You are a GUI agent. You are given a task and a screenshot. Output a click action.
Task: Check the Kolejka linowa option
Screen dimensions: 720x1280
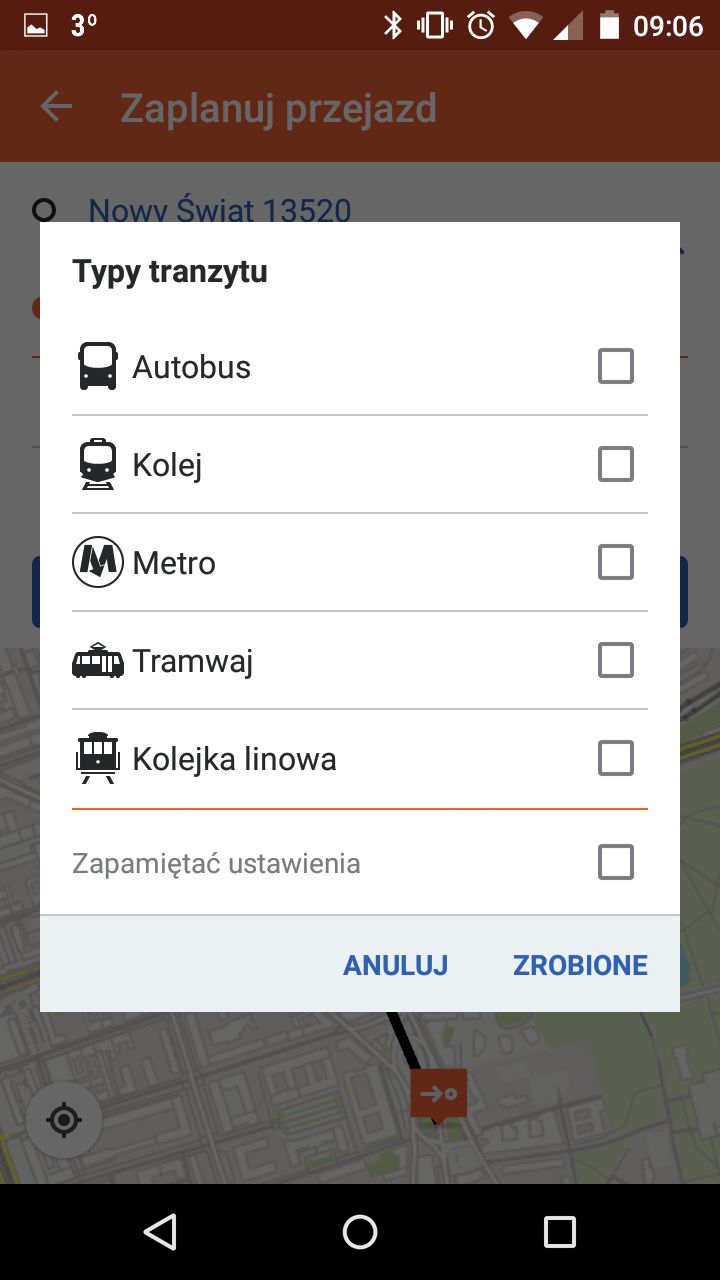(x=615, y=758)
